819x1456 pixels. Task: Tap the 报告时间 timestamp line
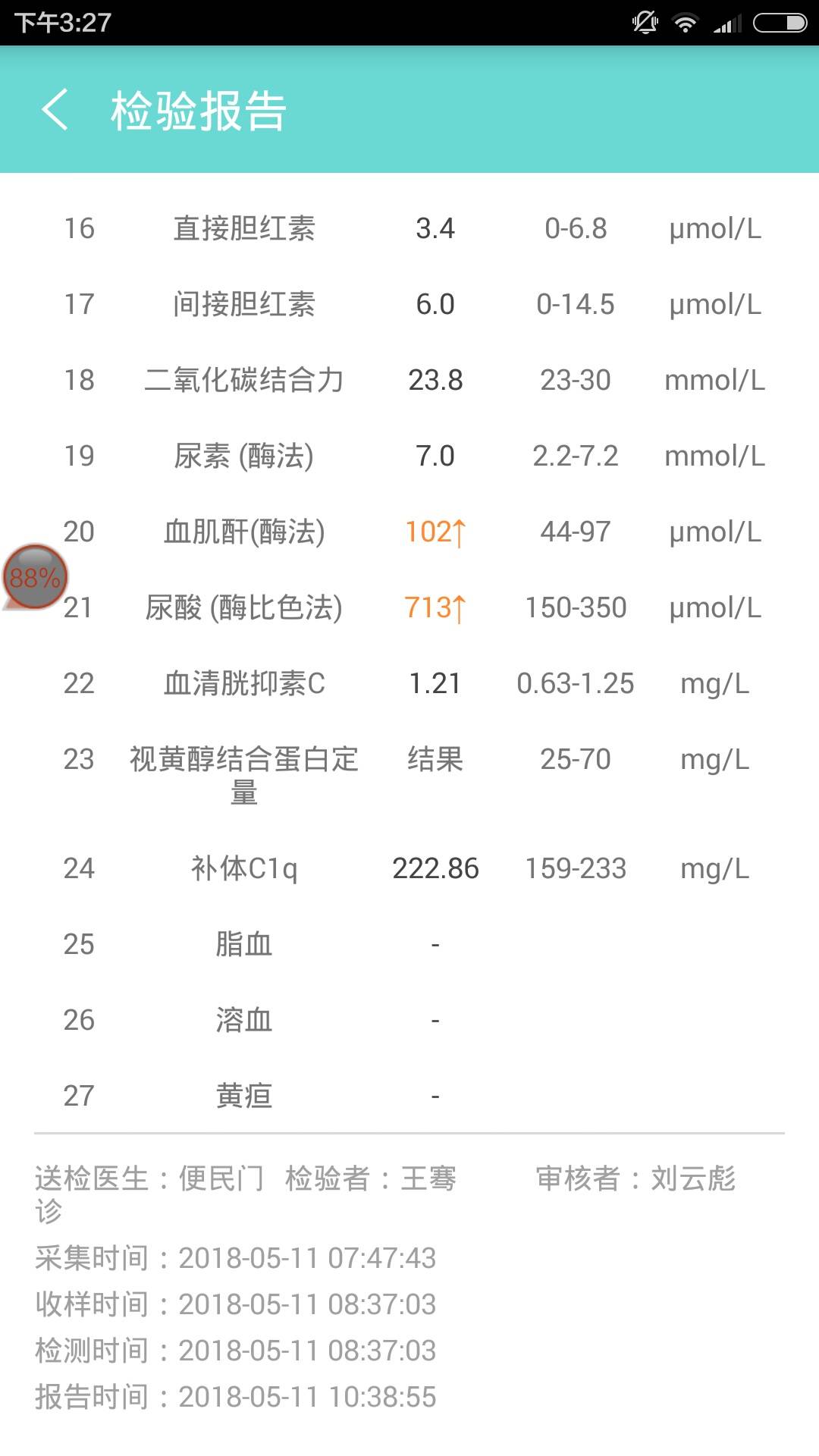click(x=234, y=1395)
